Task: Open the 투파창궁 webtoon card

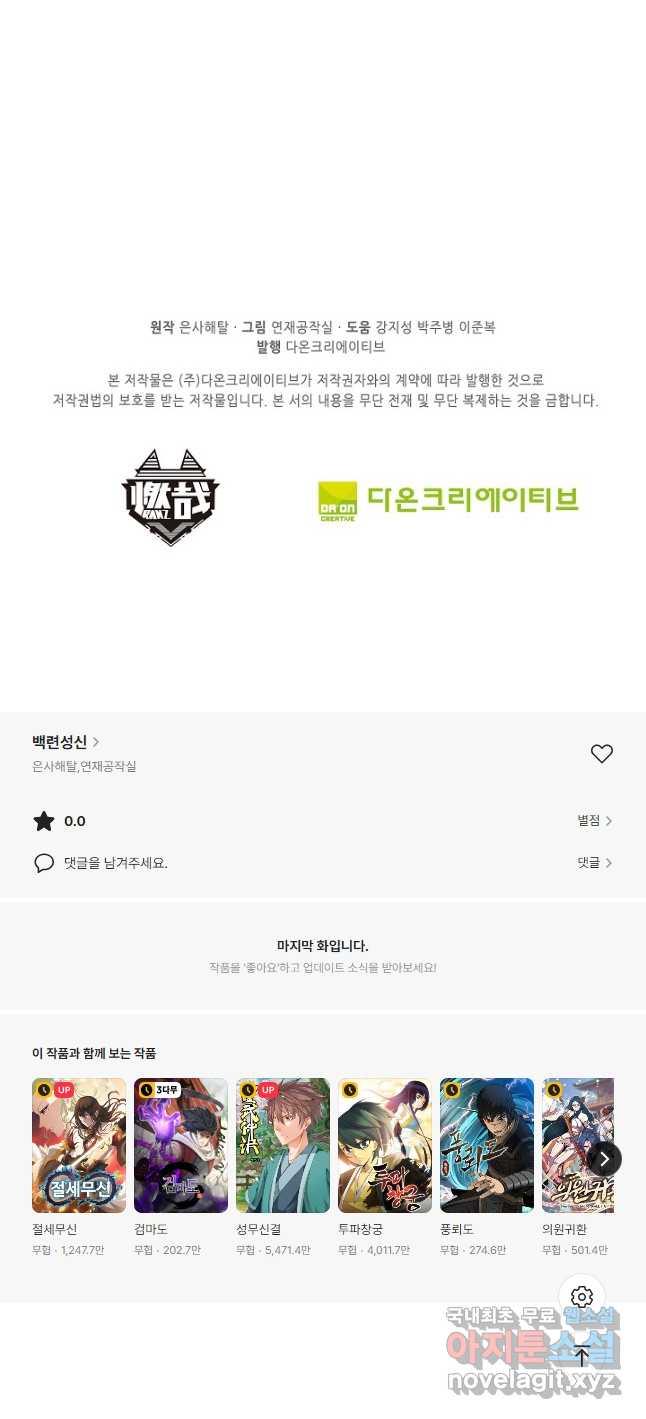Action: (385, 1145)
